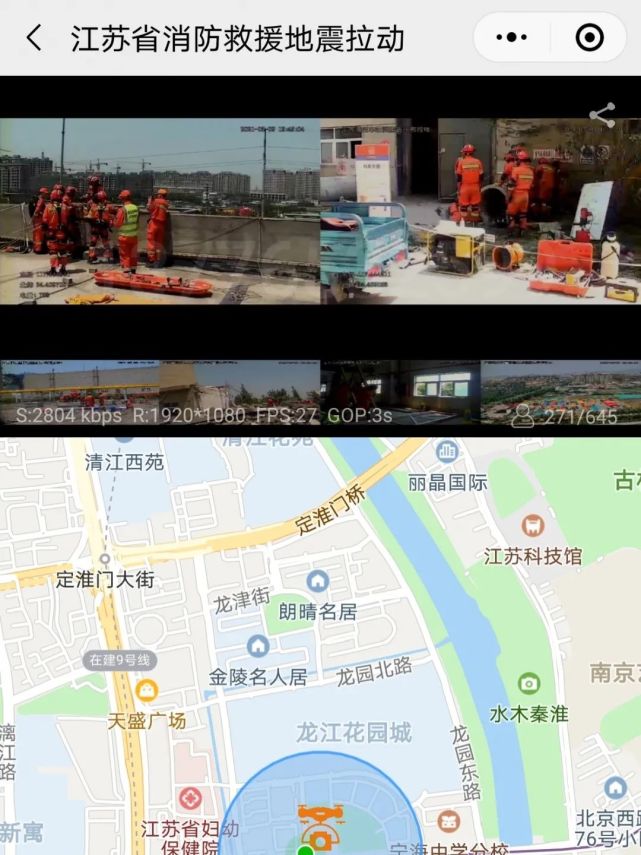Image resolution: width=641 pixels, height=855 pixels.
Task: Open the mini program three-dot menu
Action: pos(511,38)
